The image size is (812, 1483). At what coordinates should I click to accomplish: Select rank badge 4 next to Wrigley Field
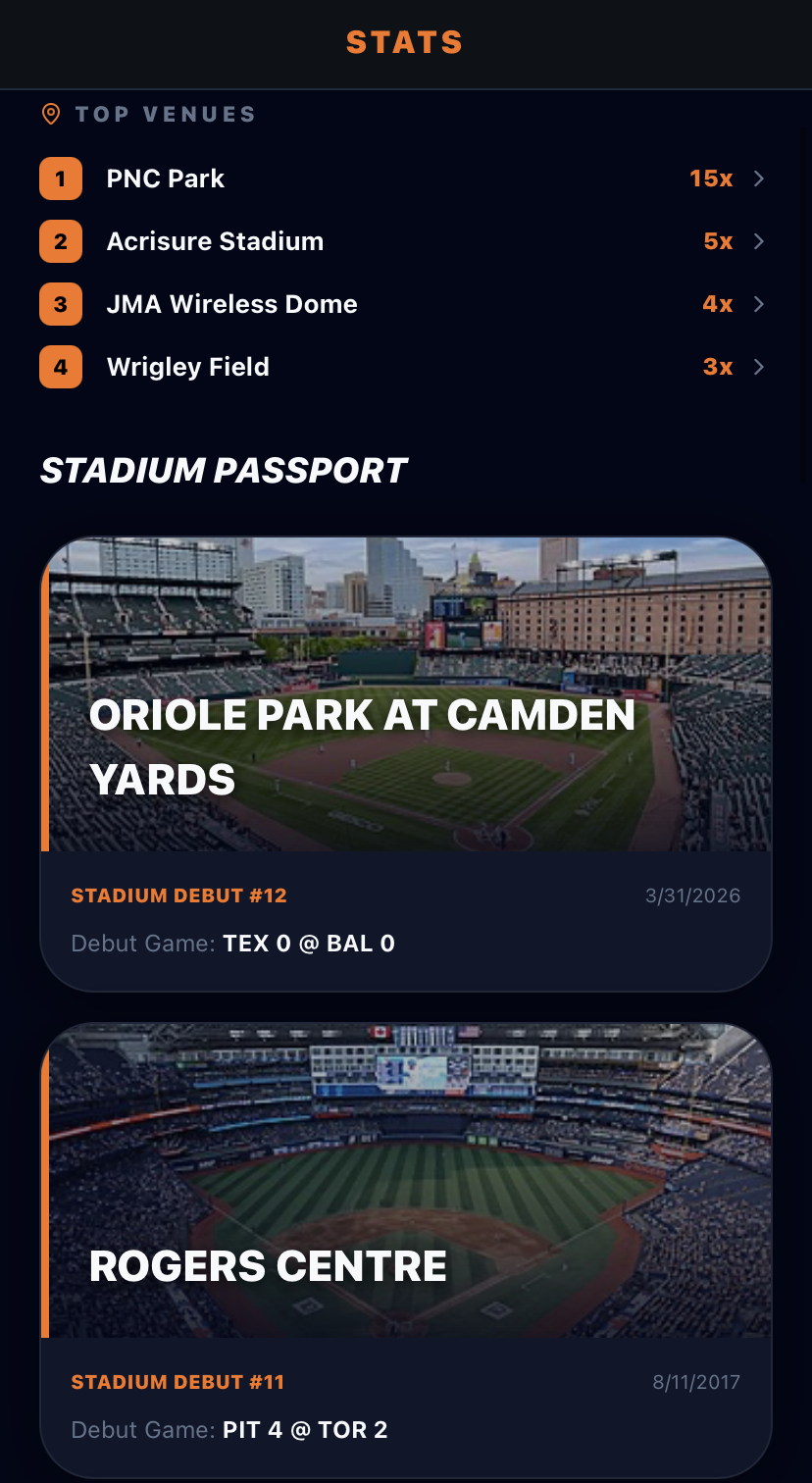[x=61, y=367]
